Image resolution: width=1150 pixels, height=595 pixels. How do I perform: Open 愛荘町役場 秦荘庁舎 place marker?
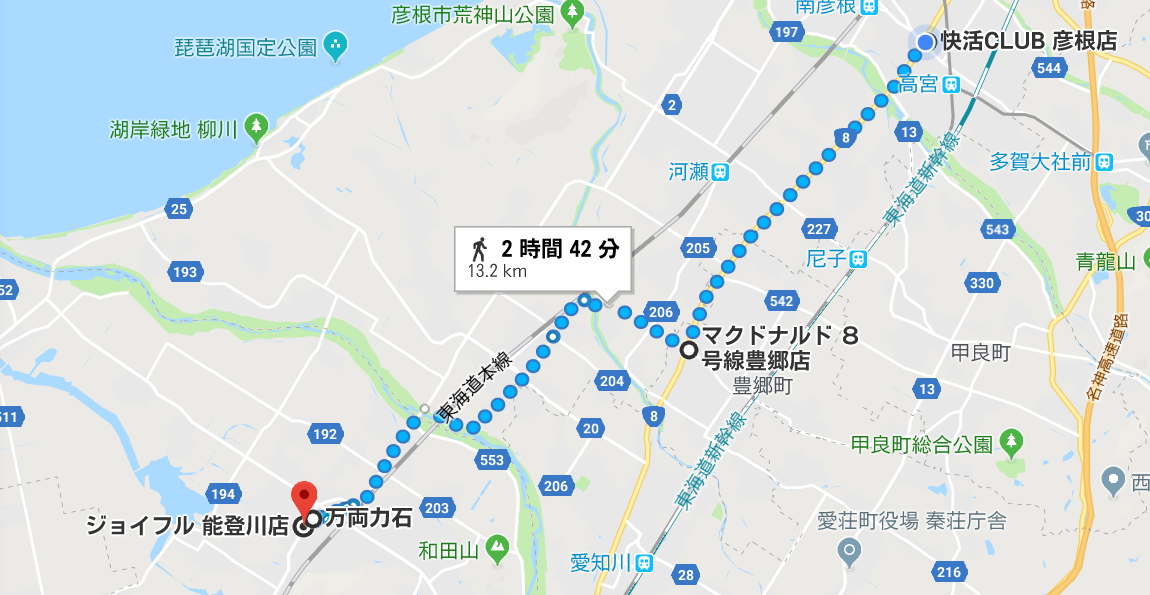pyautogui.click(x=850, y=549)
